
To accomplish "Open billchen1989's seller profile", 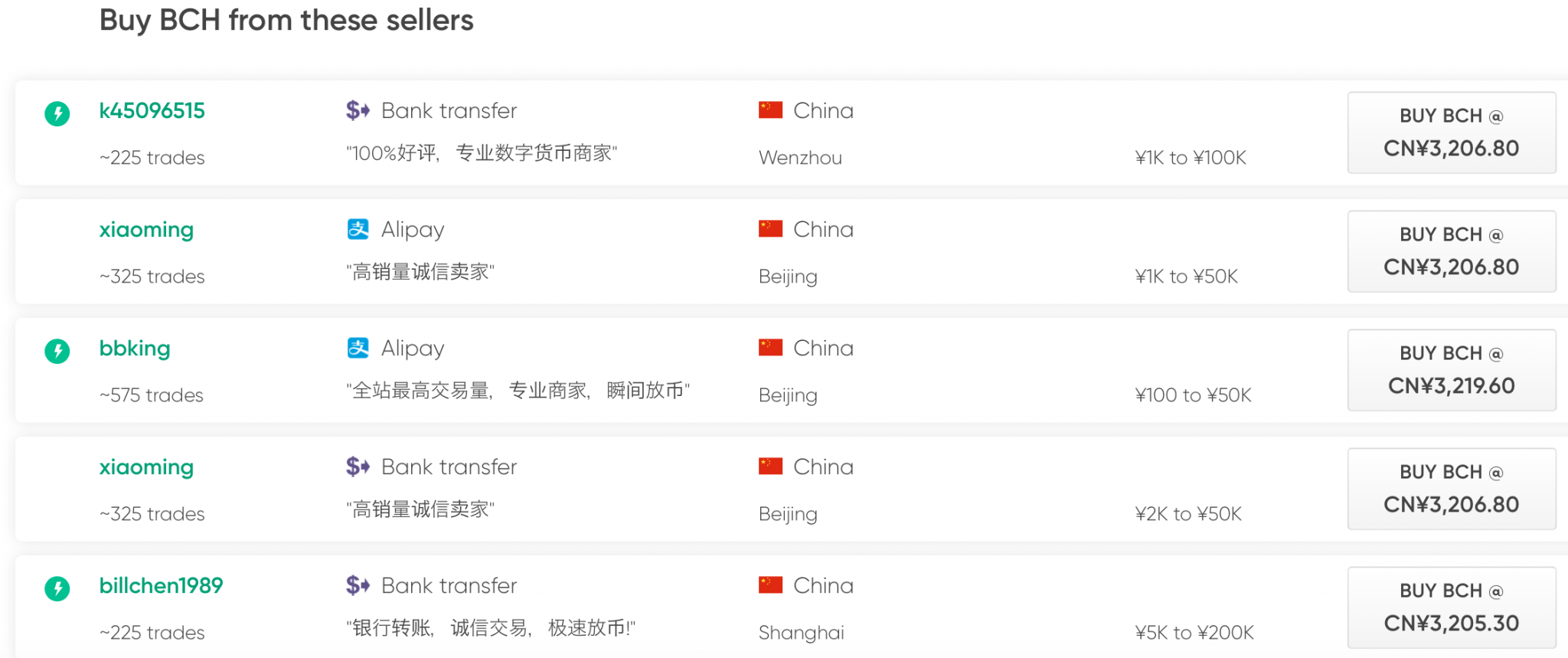I will pyautogui.click(x=161, y=586).
